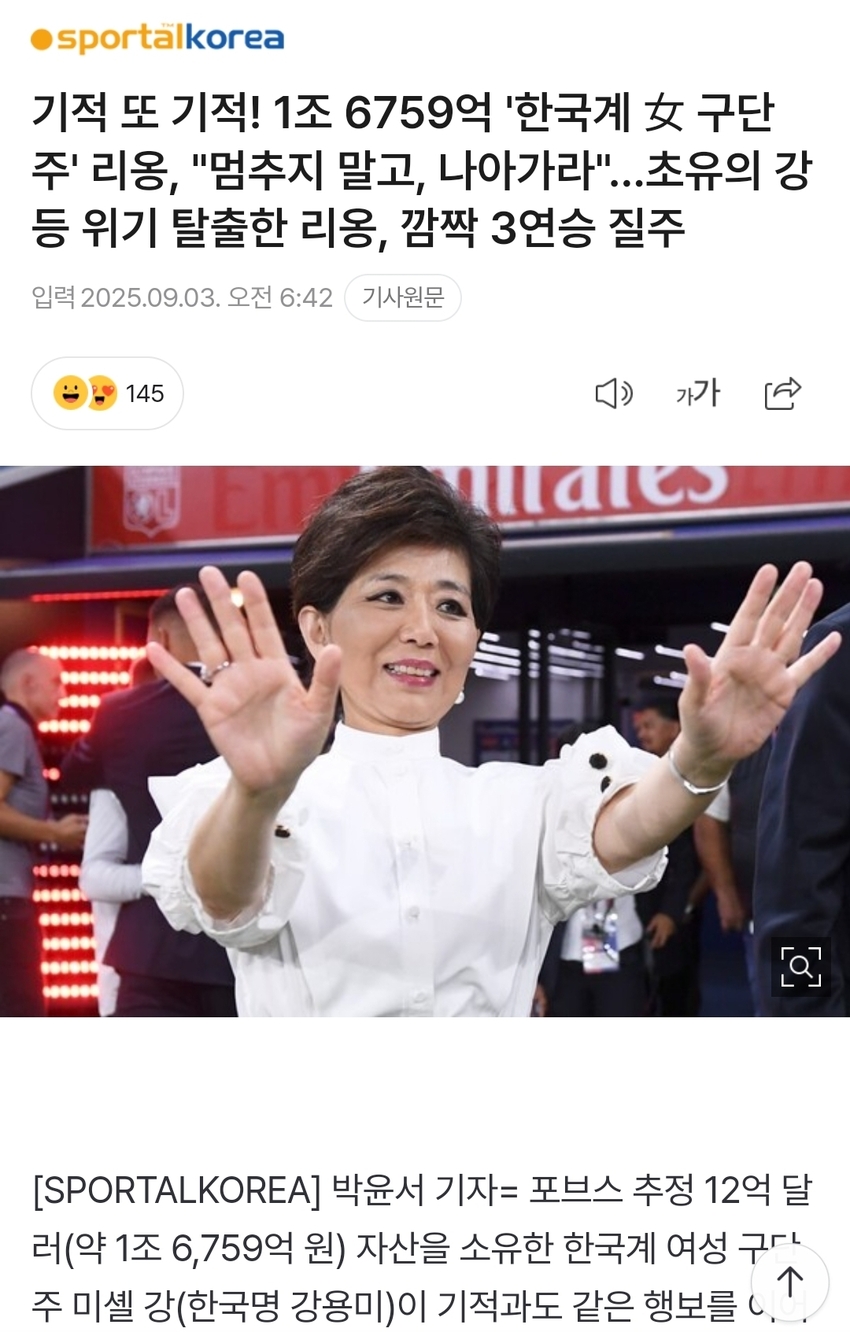Viewport: 850px width, 1332px height.
Task: Open the sportalkorea publisher page
Action: 157,38
